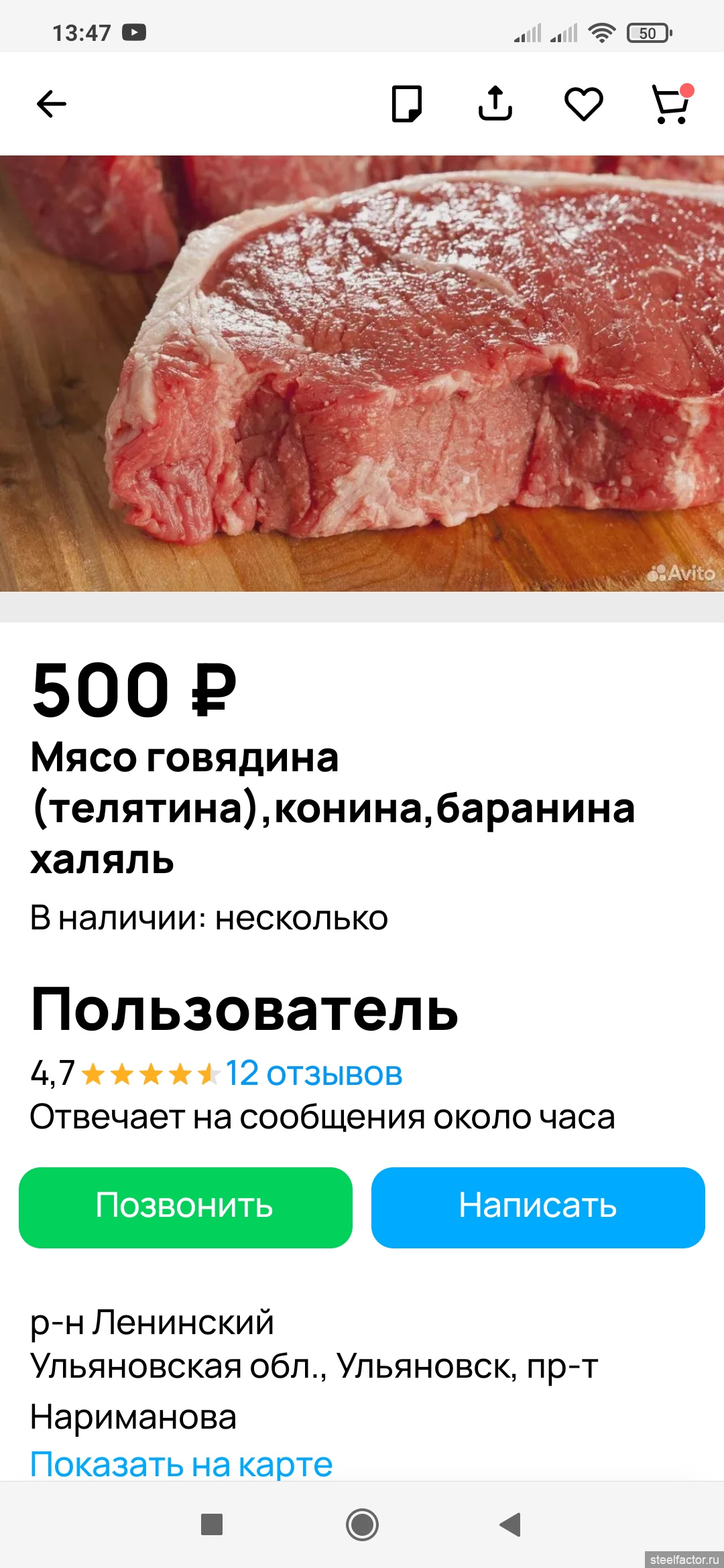
Task: Message the seller via Написать
Action: 538,1207
